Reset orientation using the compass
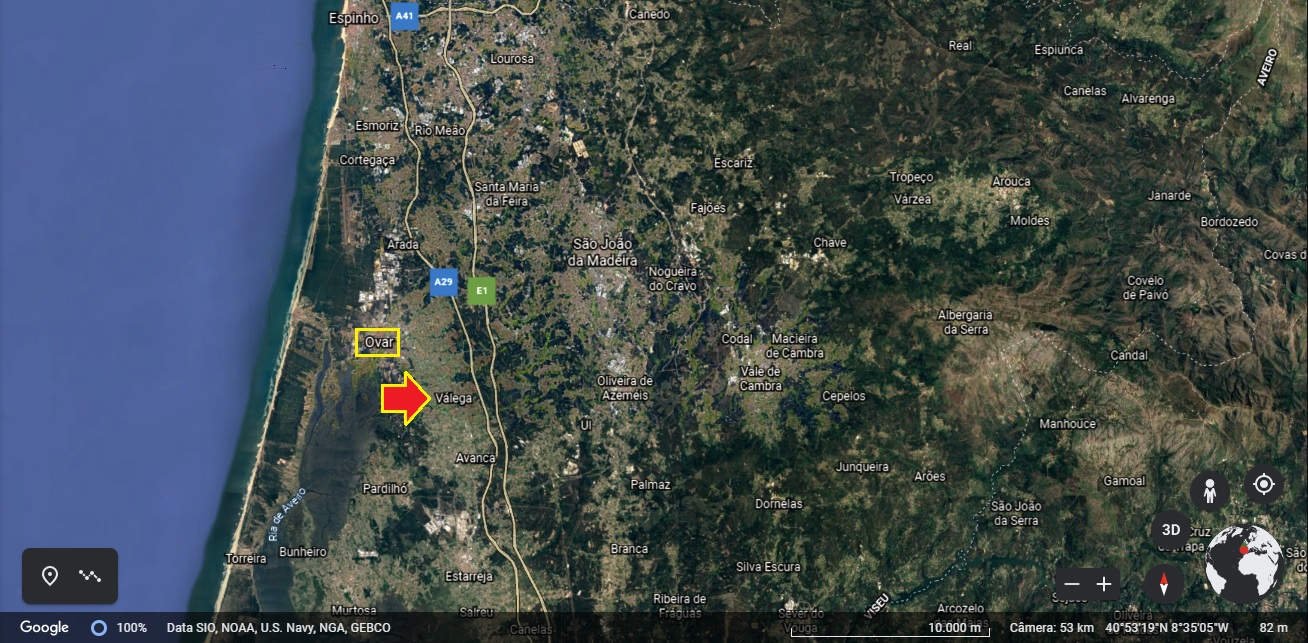This screenshot has height=643, width=1308. pyautogui.click(x=1164, y=583)
